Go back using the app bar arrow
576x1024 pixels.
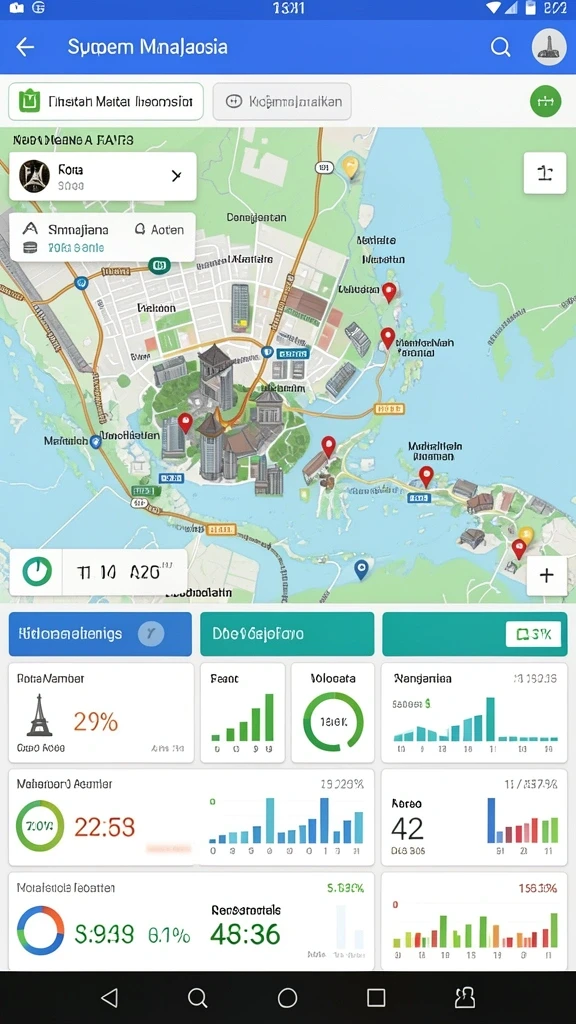coord(25,47)
